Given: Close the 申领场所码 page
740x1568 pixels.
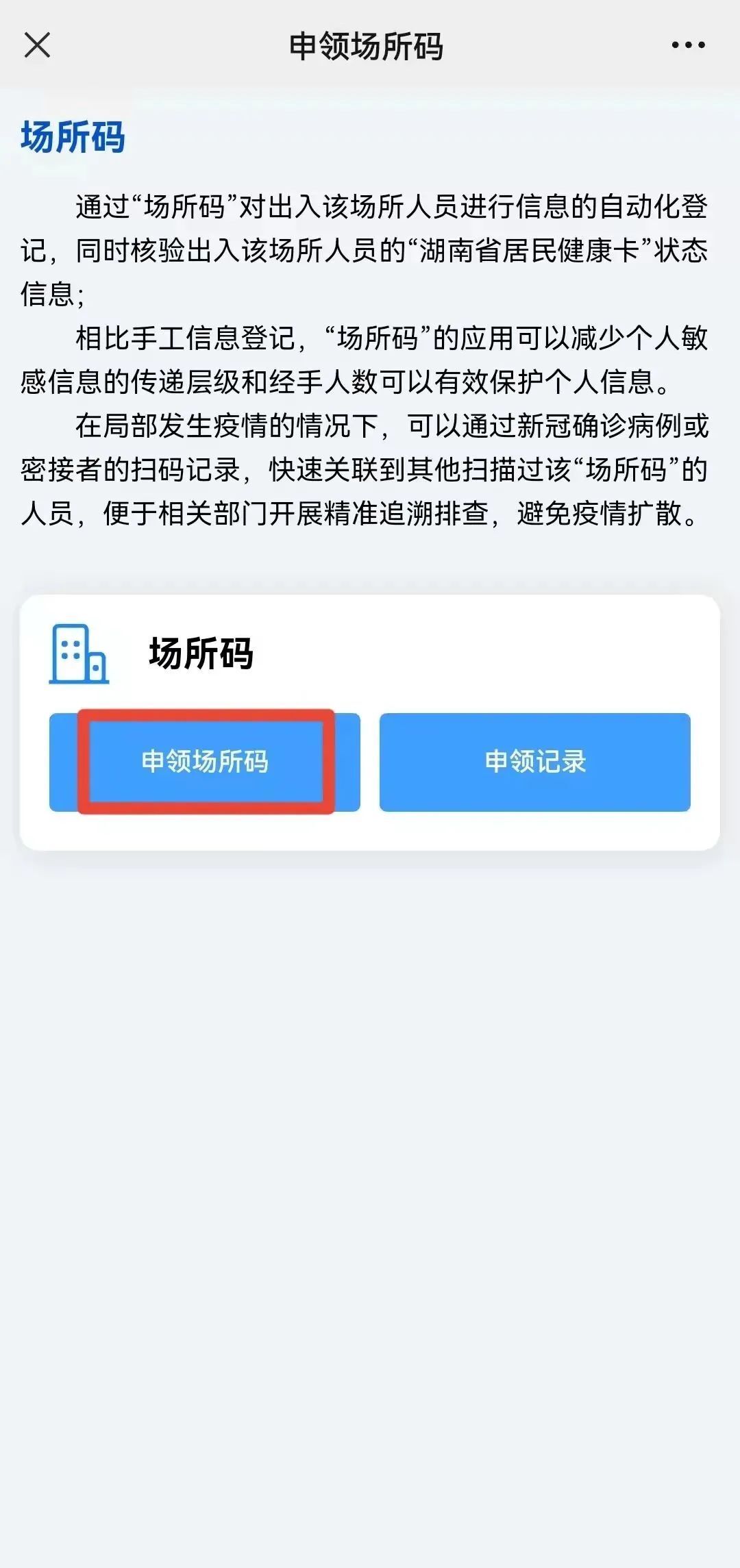Looking at the screenshot, I should point(37,45).
